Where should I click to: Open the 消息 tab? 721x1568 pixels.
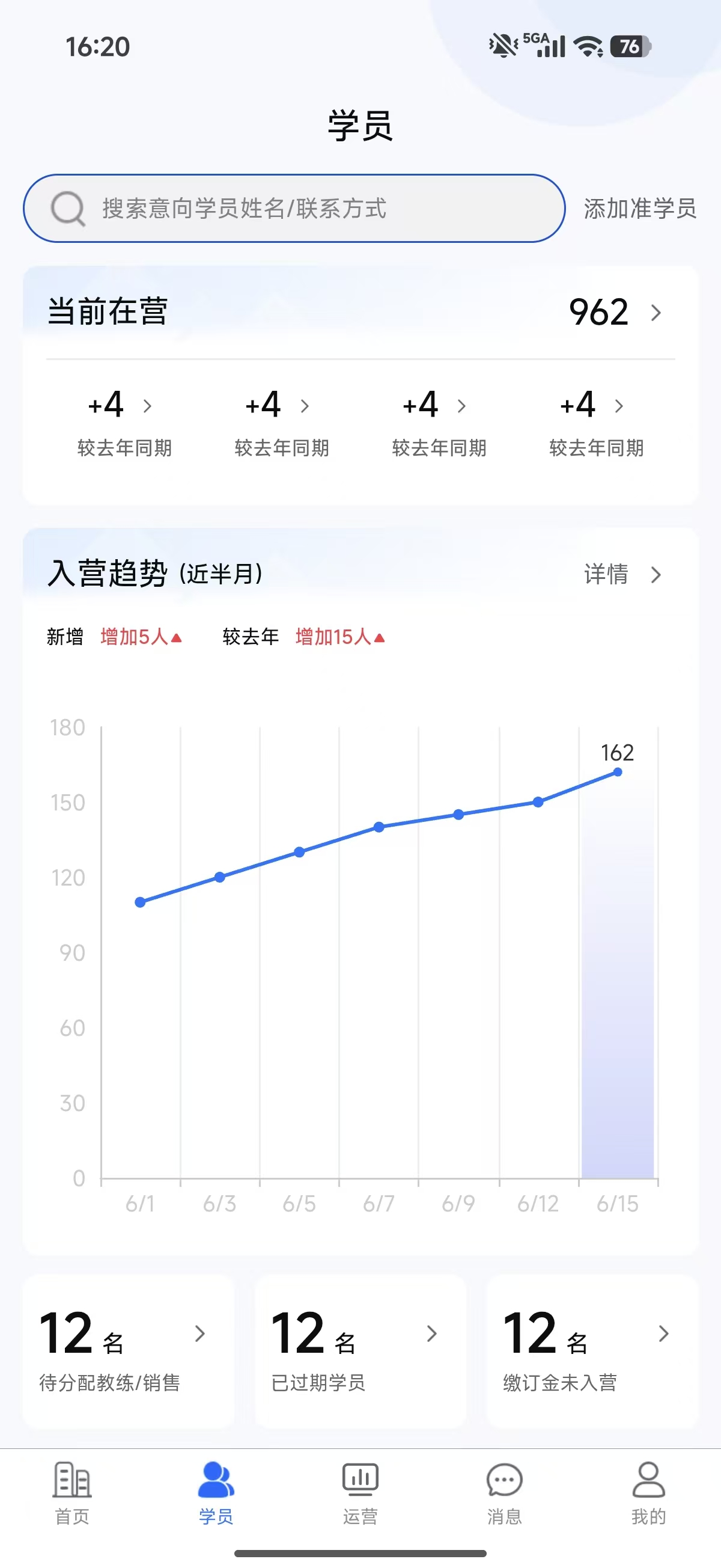point(504,1492)
